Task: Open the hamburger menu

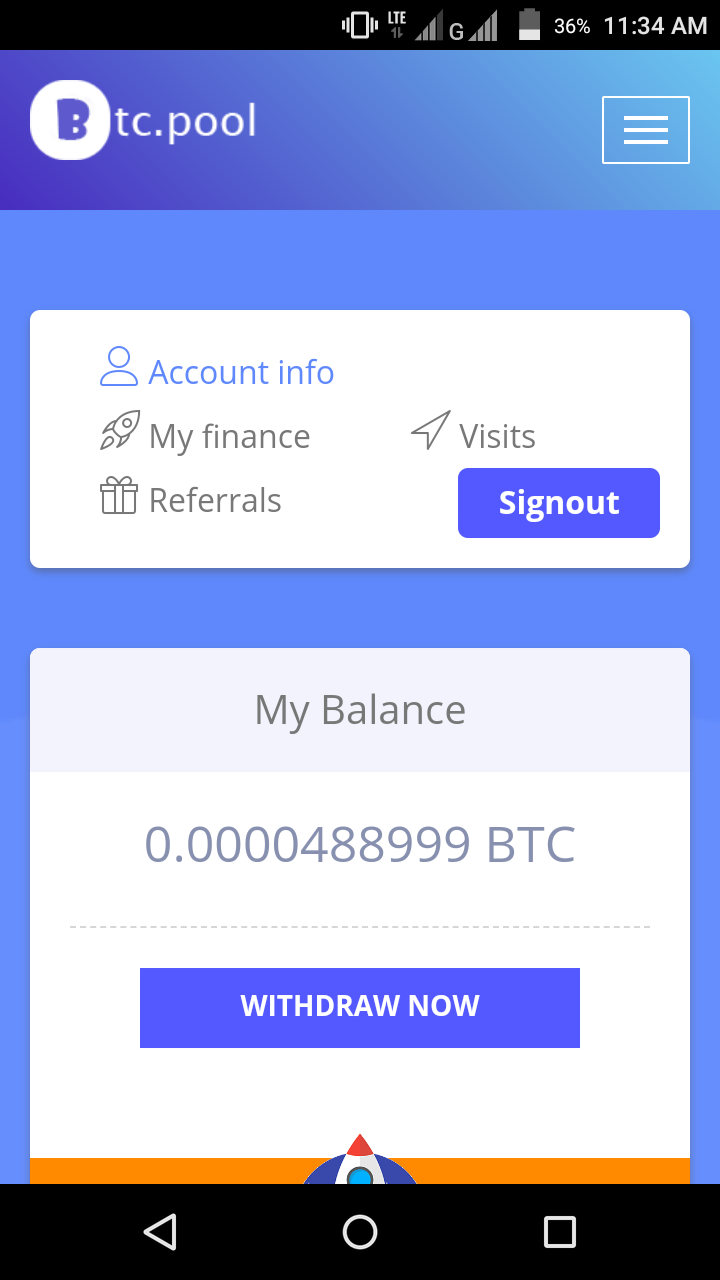Action: (x=645, y=130)
